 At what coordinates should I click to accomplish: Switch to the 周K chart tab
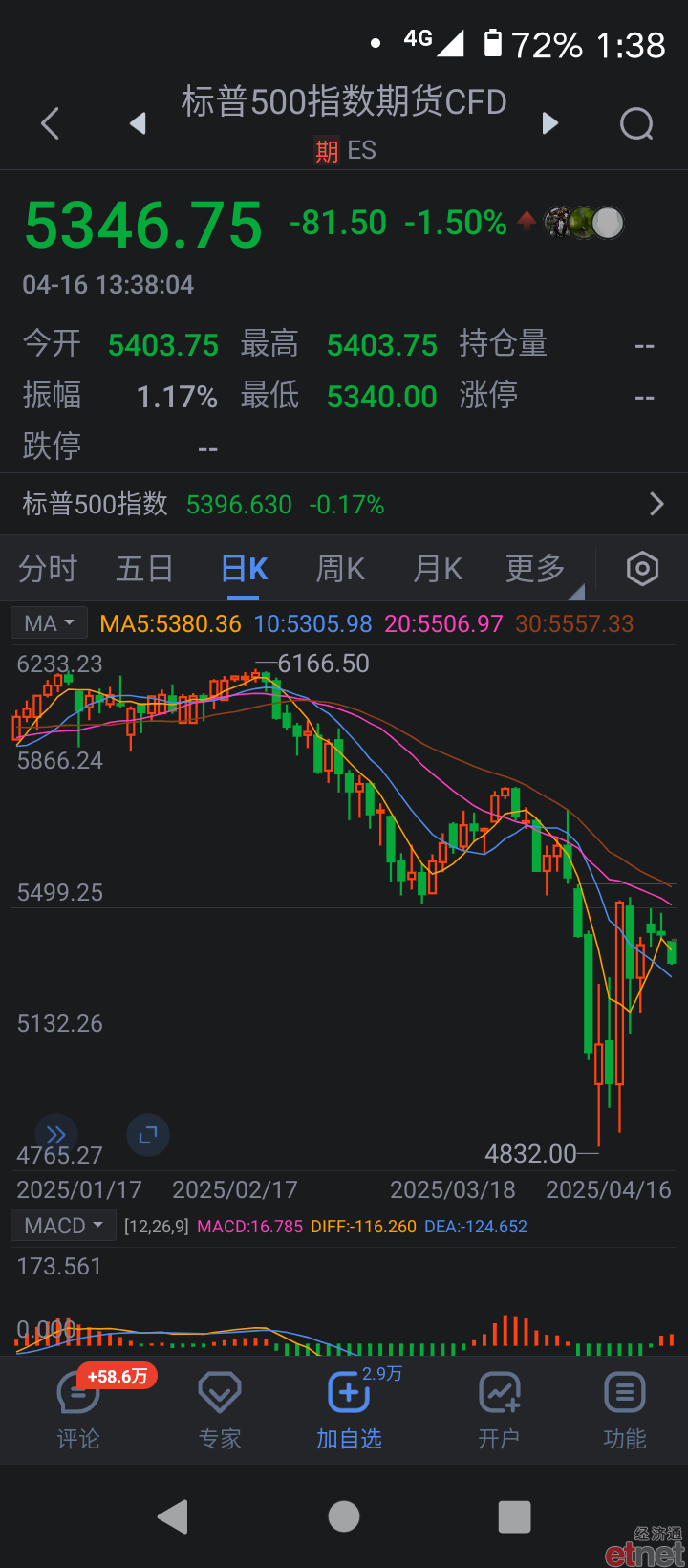tap(340, 569)
